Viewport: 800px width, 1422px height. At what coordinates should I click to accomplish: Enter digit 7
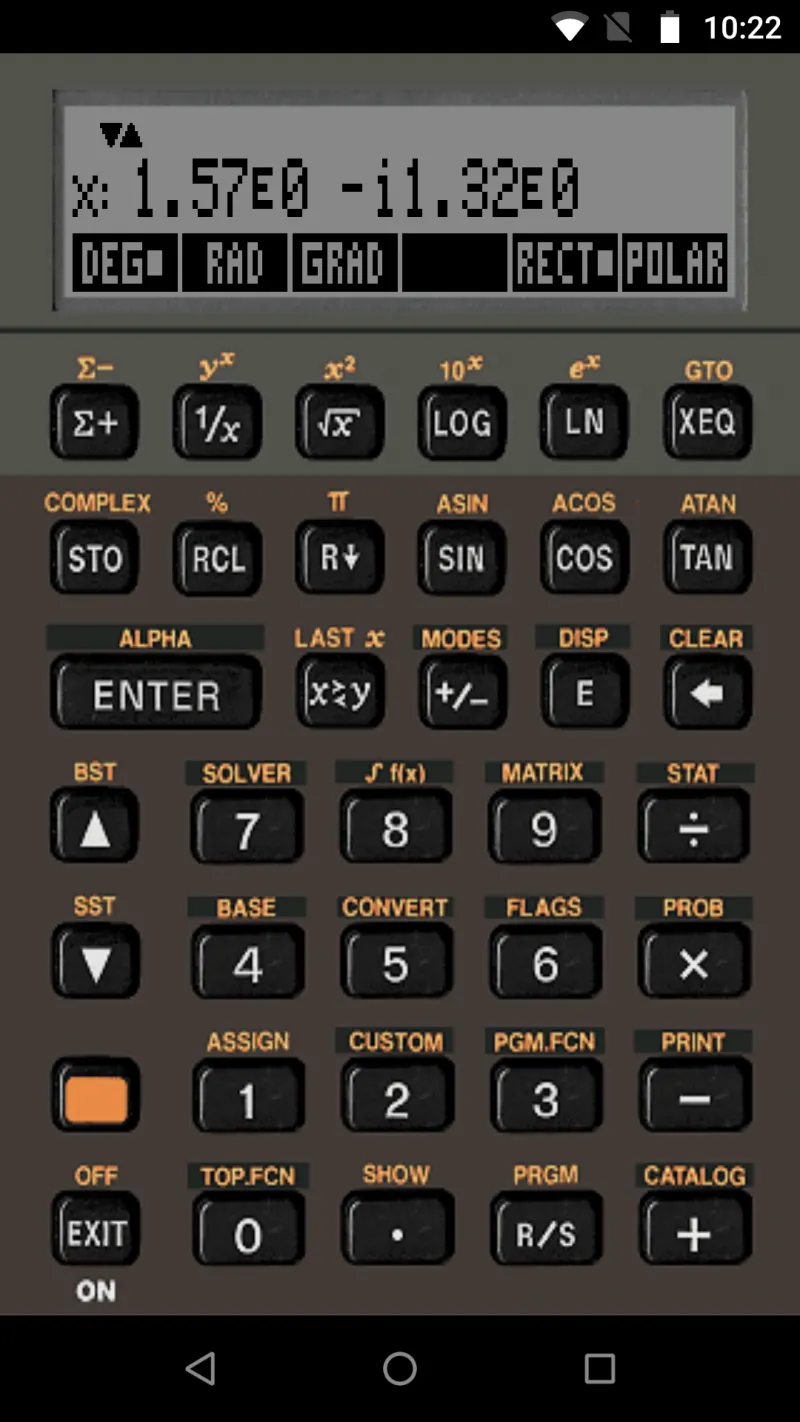pyautogui.click(x=247, y=828)
